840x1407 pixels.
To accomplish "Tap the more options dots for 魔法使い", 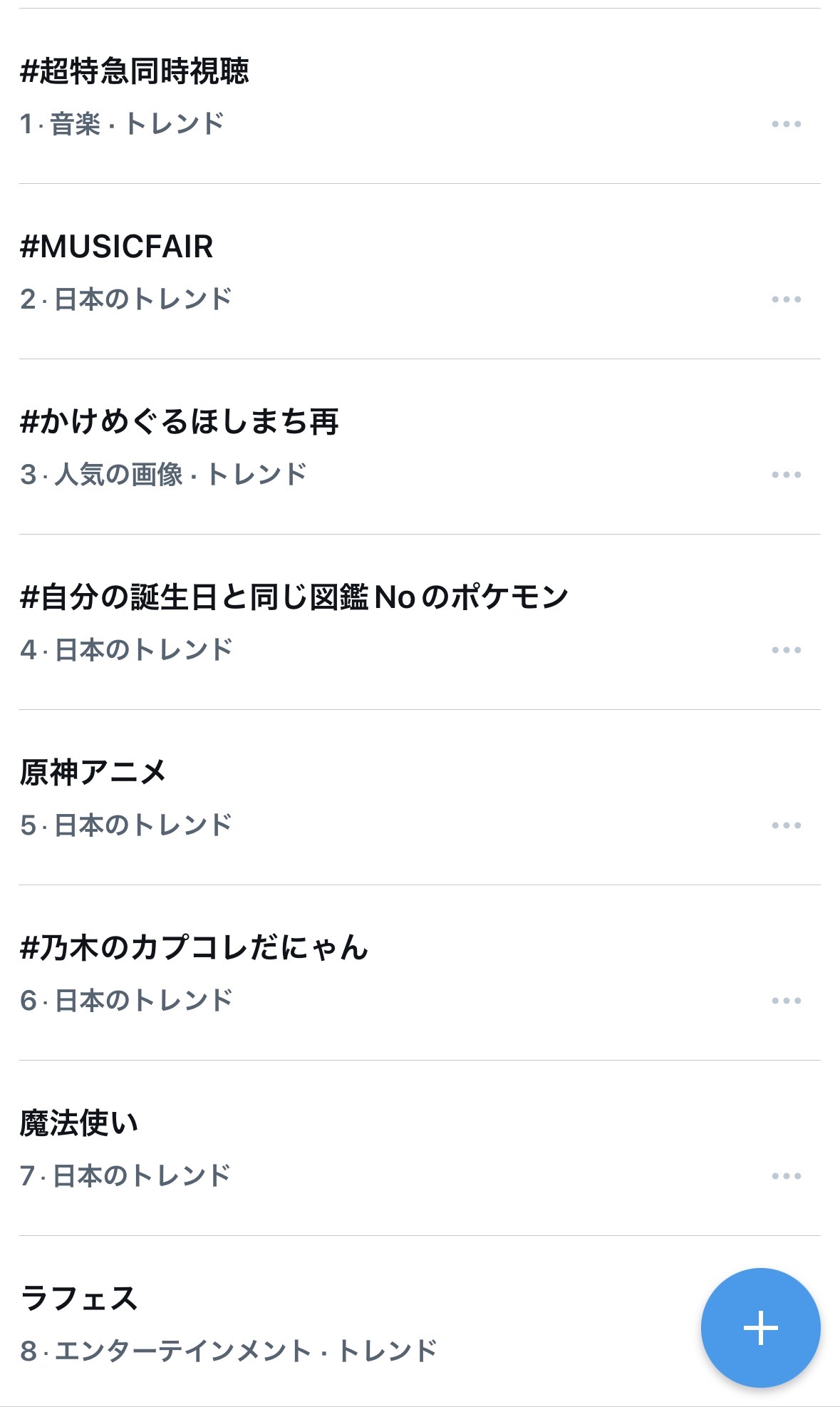I will pyautogui.click(x=786, y=1177).
